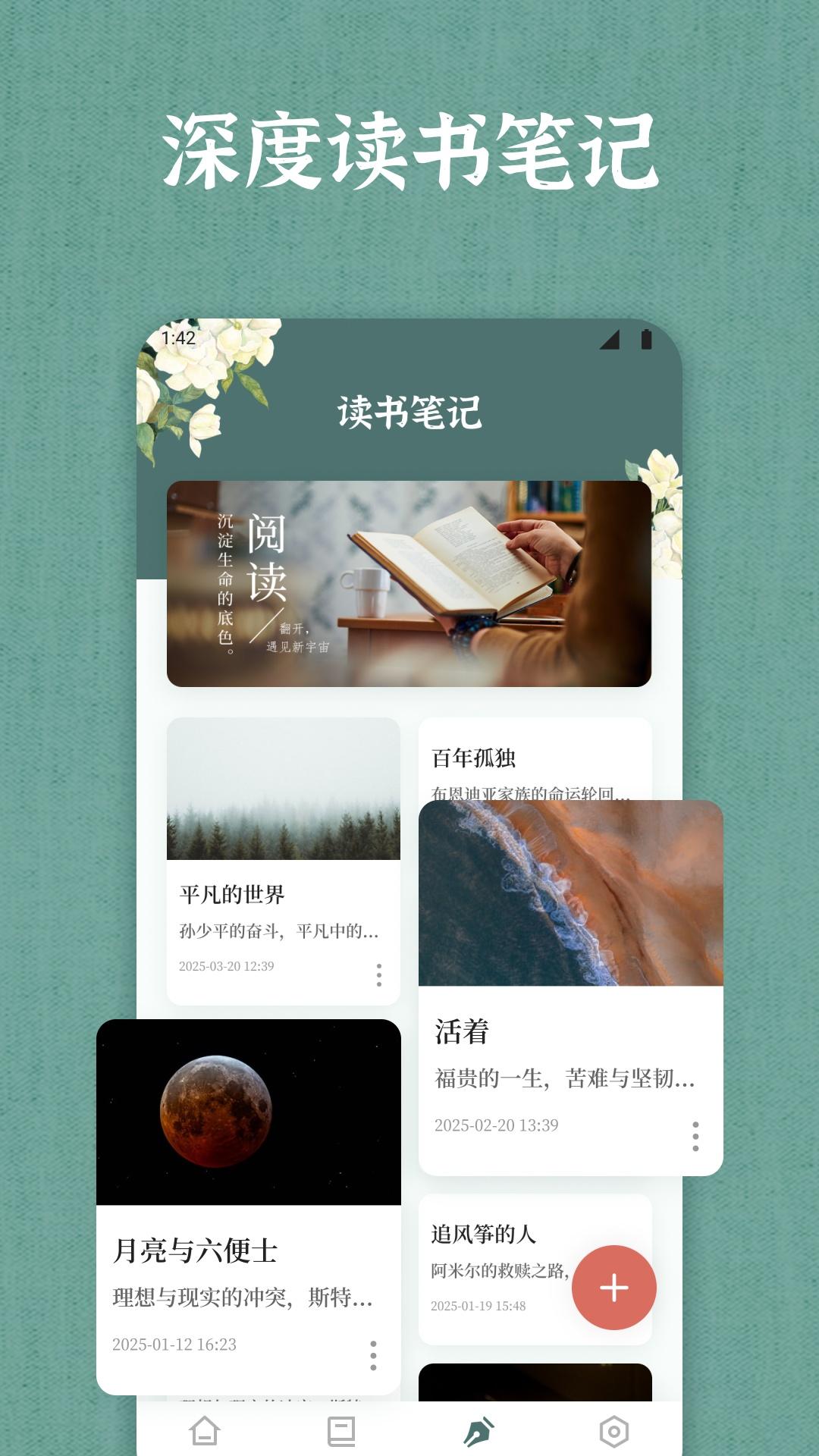The width and height of the screenshot is (819, 1456).
Task: Open overflow menu on 活着 card
Action: 695,1137
